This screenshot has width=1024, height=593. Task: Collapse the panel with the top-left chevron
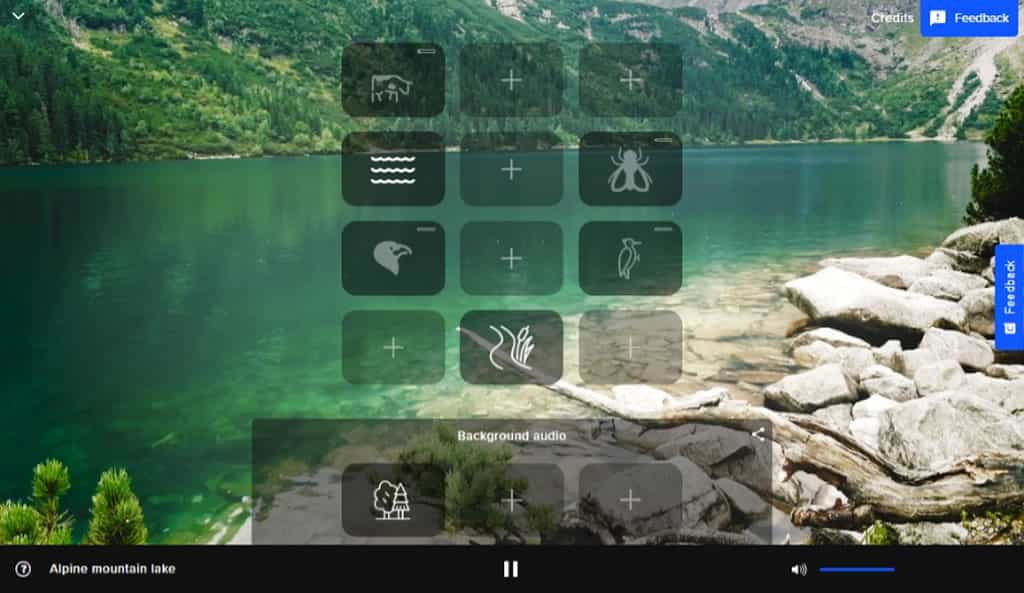(x=18, y=16)
